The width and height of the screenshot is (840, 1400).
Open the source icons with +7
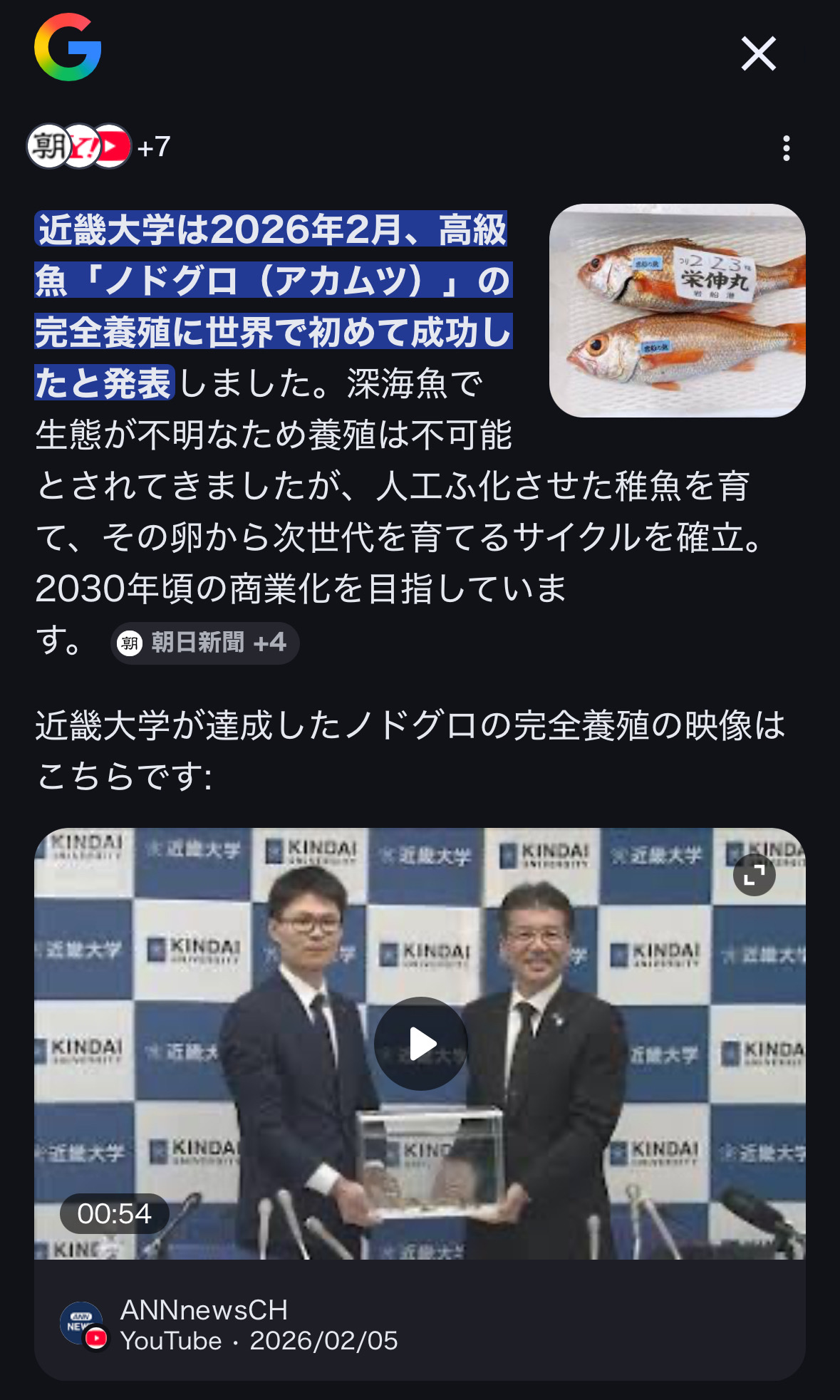click(98, 147)
